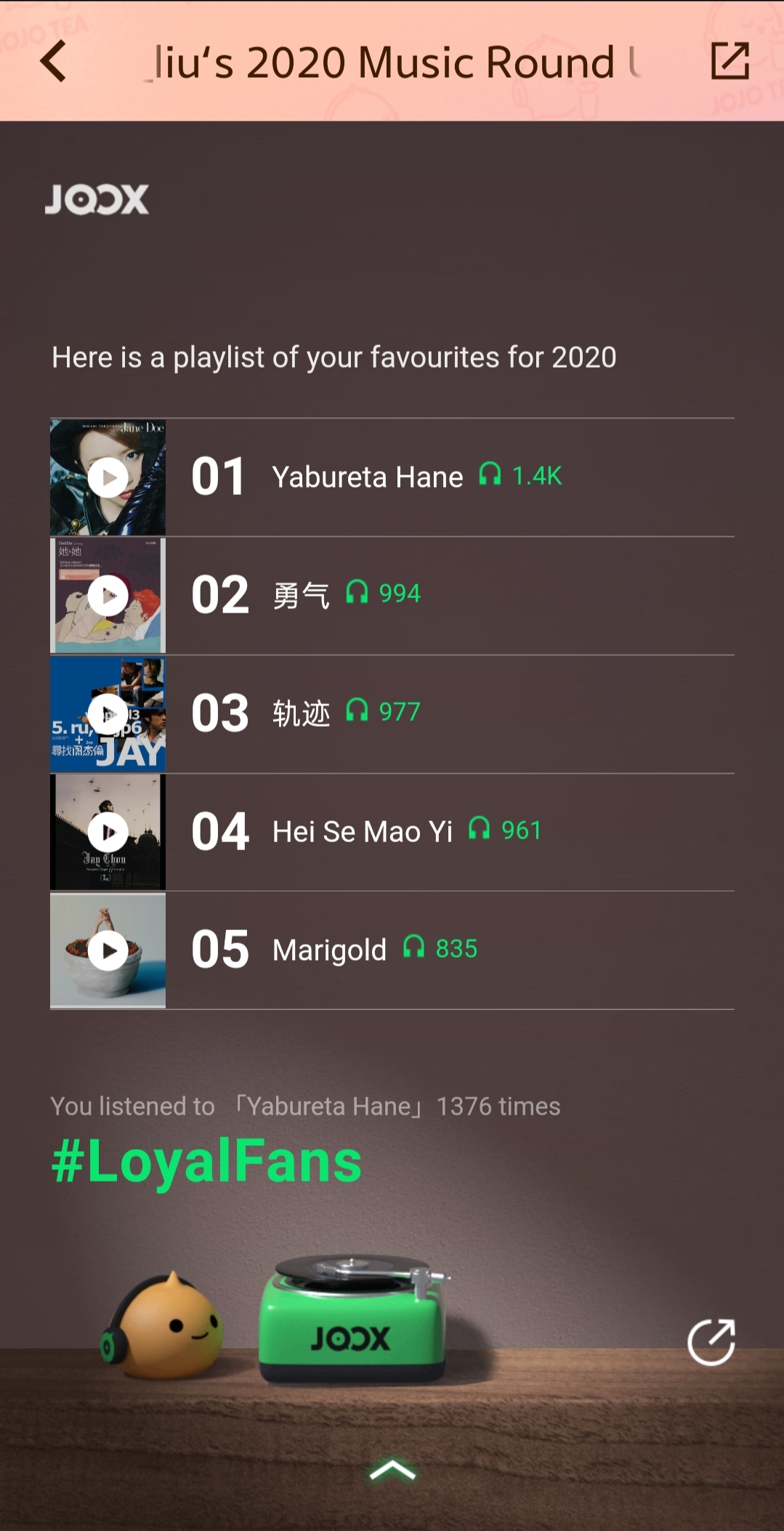This screenshot has width=784, height=1531.
Task: Open the external share icon in the header
Action: click(x=730, y=60)
